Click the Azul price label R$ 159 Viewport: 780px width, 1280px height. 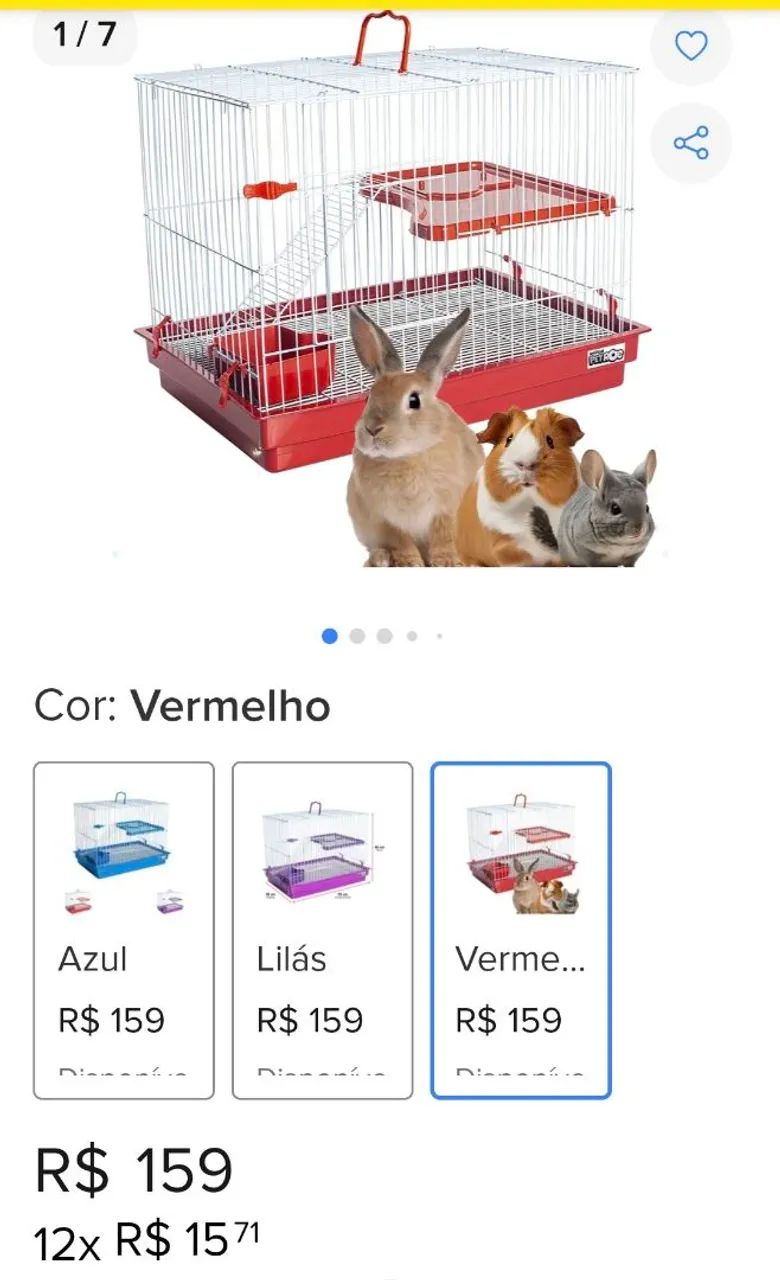pos(110,1021)
